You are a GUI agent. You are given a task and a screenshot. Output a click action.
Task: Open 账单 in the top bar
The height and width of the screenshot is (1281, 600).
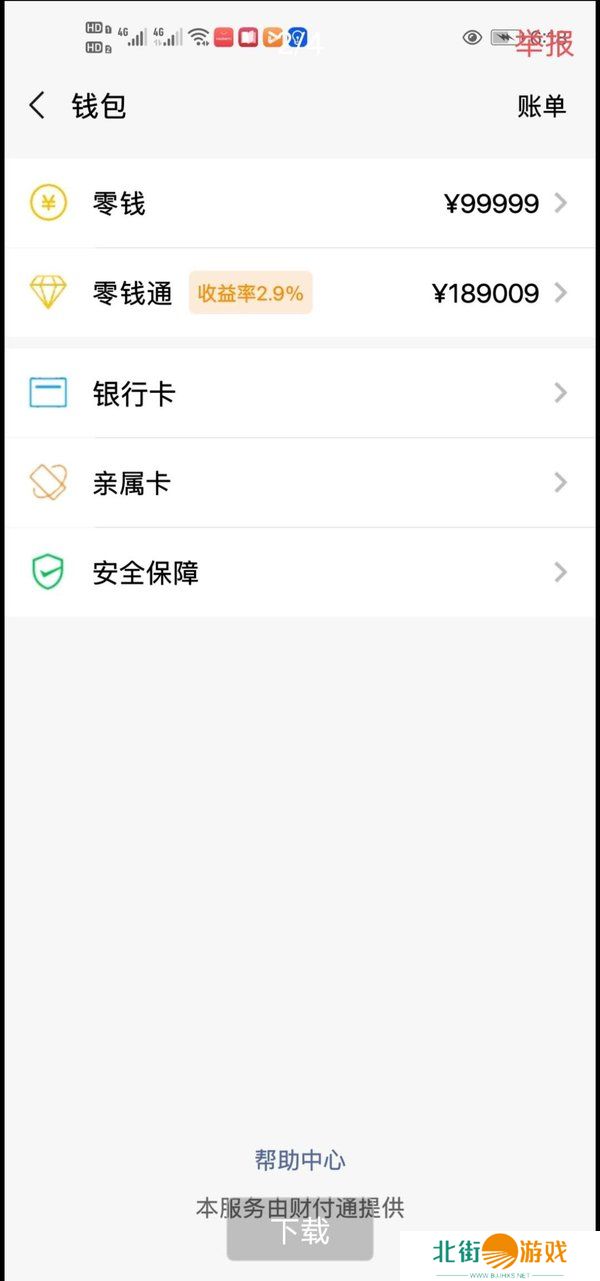click(542, 106)
